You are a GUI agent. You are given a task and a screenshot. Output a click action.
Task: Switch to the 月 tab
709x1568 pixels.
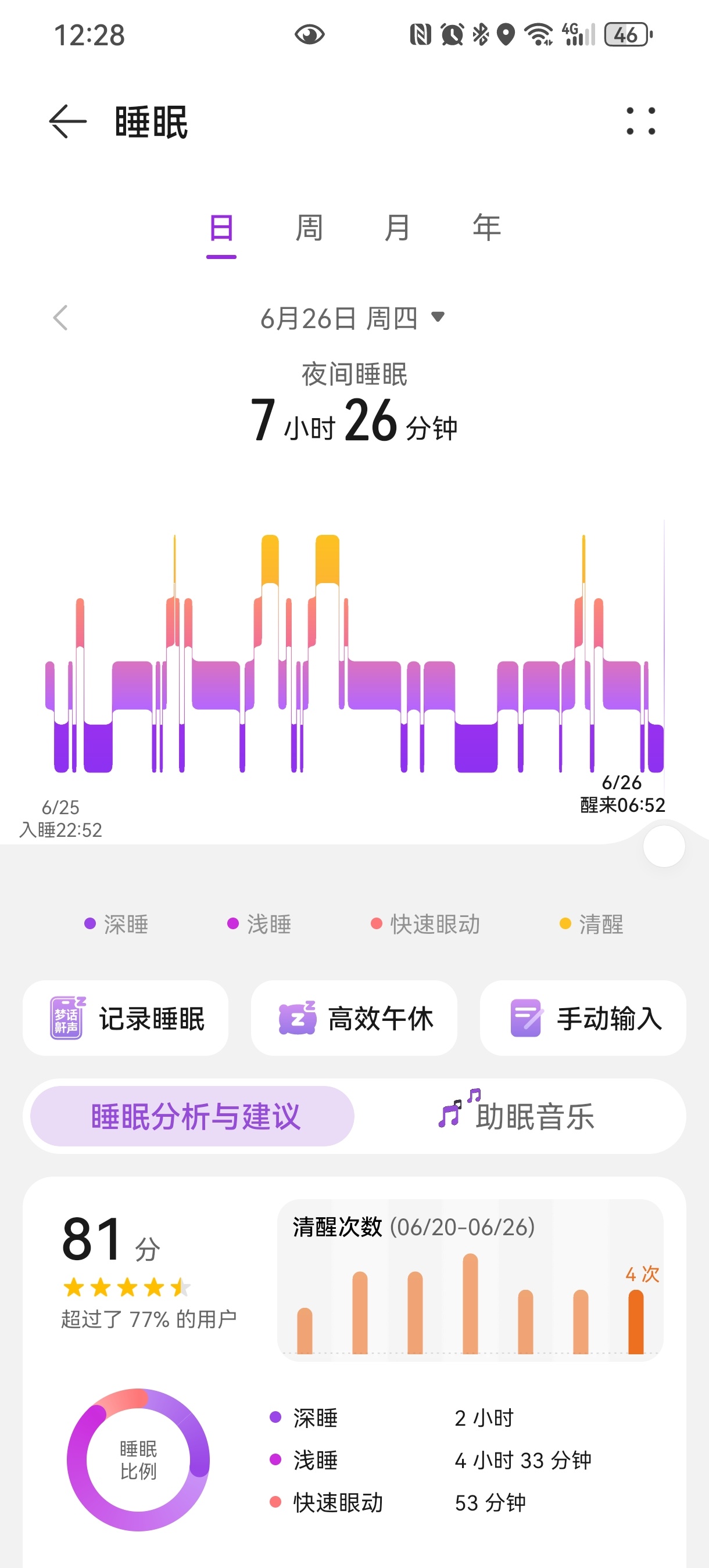pos(397,229)
